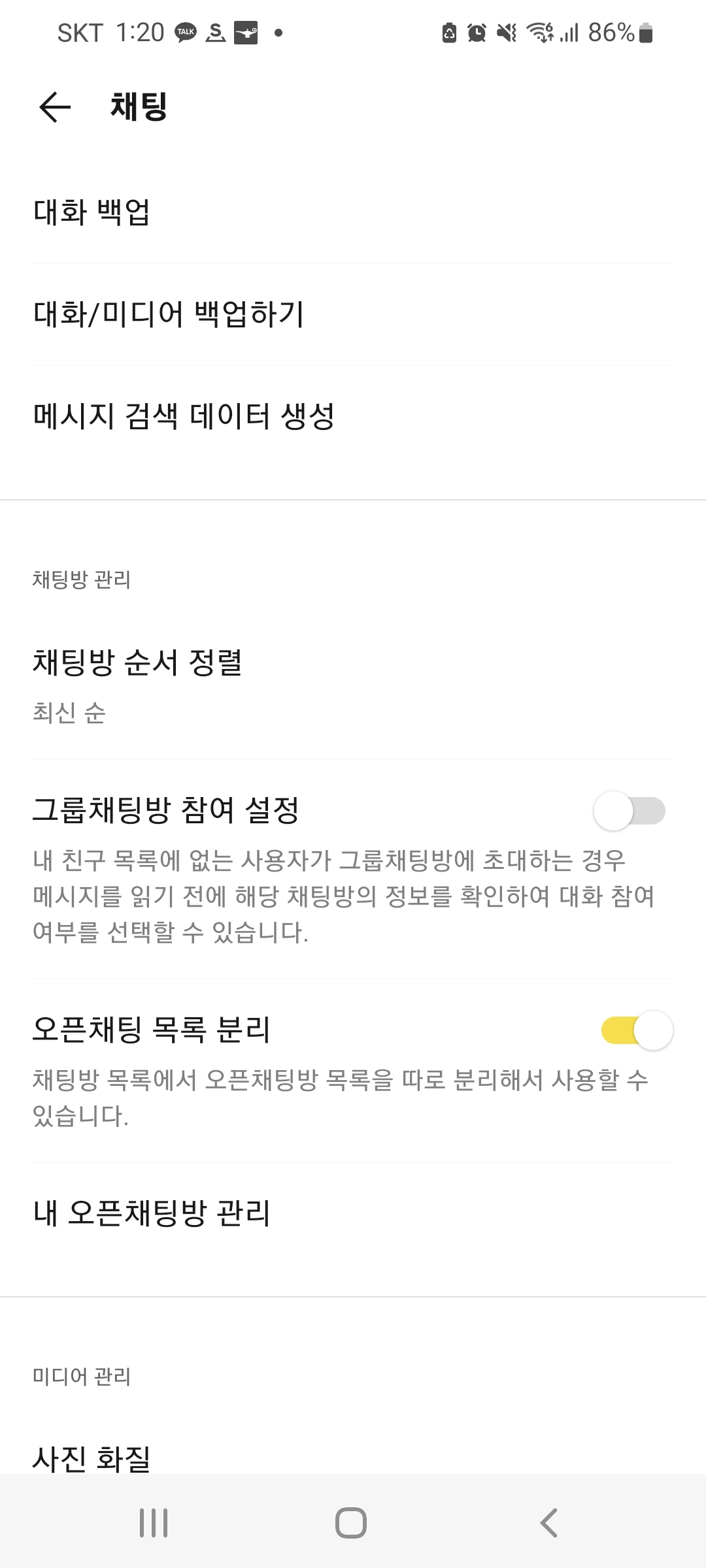Enable 그룹채팅방 참여 설정 switch
This screenshot has width=706, height=1568.
coord(629,811)
